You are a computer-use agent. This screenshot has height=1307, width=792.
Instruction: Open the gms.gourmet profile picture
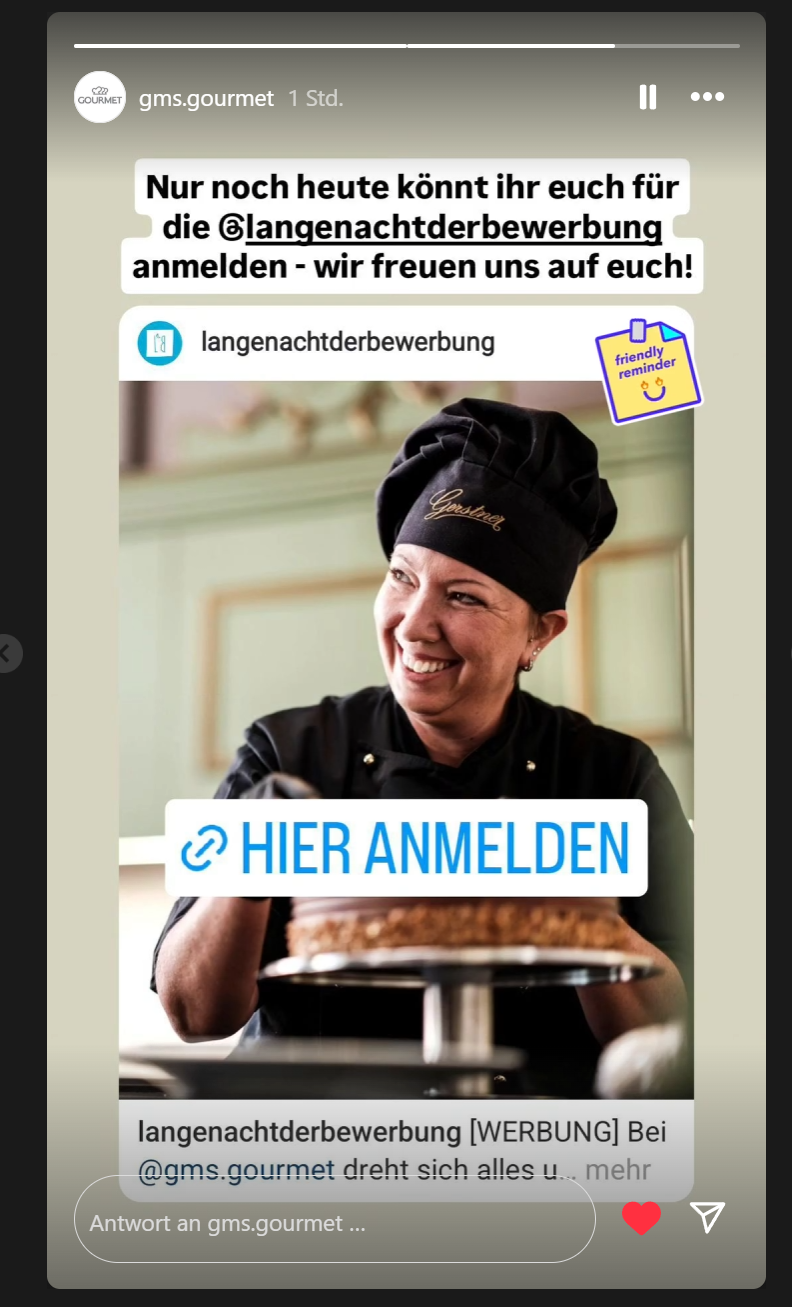[100, 97]
